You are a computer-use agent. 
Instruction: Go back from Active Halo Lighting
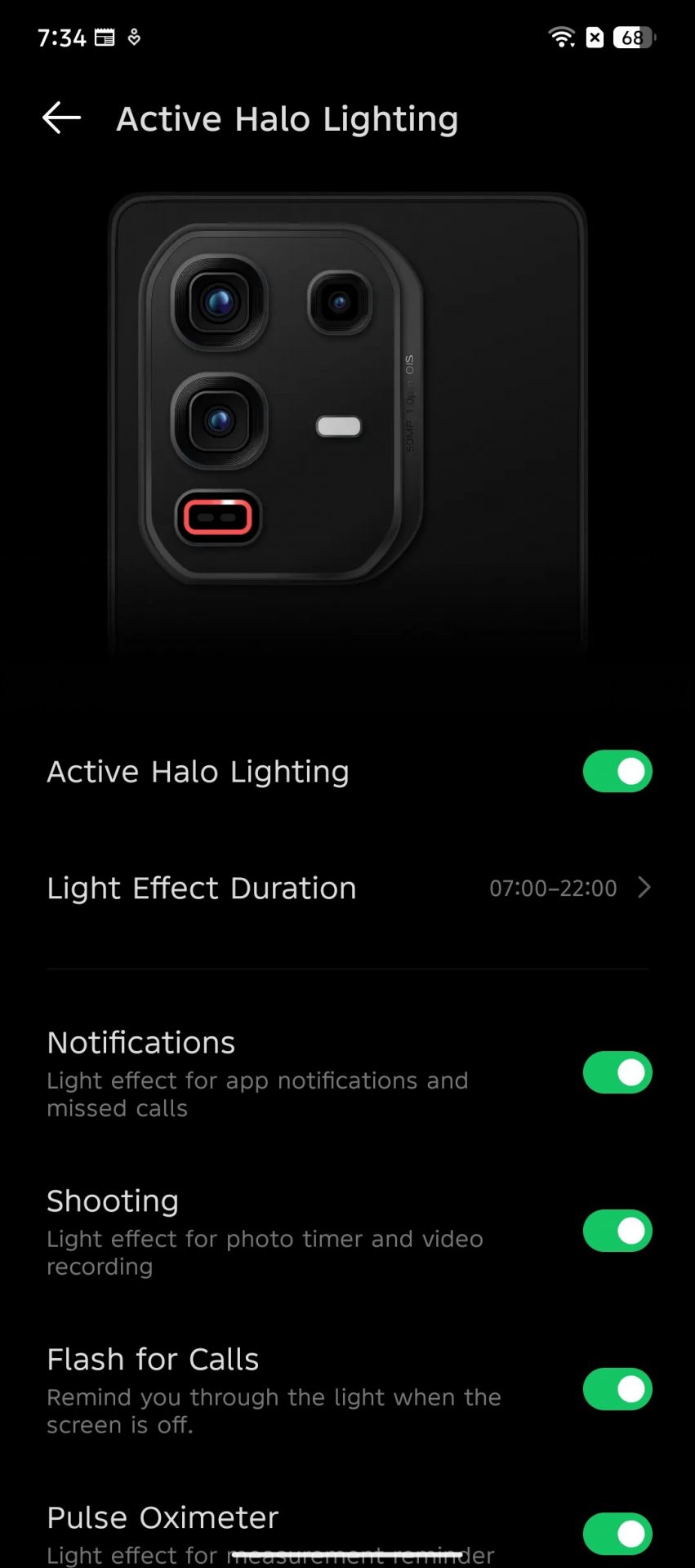[61, 118]
